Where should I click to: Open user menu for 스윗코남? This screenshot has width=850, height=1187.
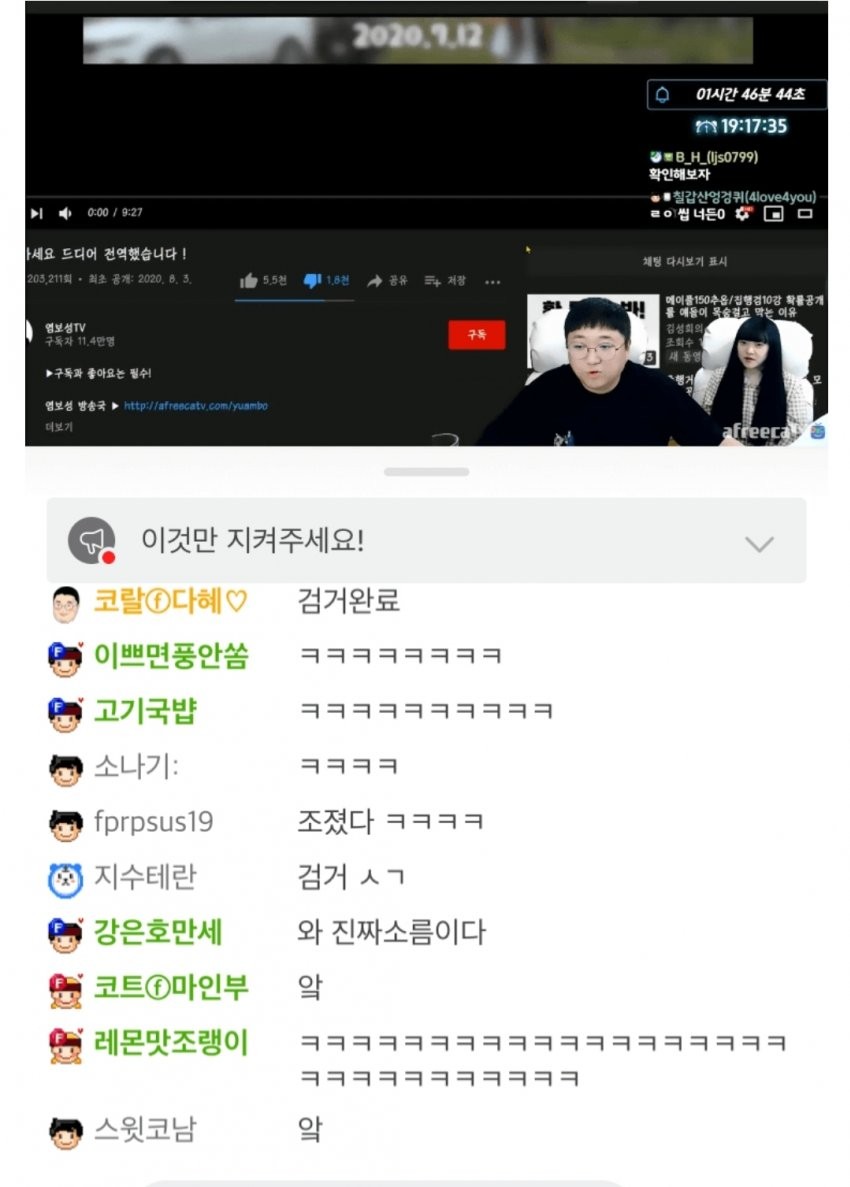tap(145, 1131)
